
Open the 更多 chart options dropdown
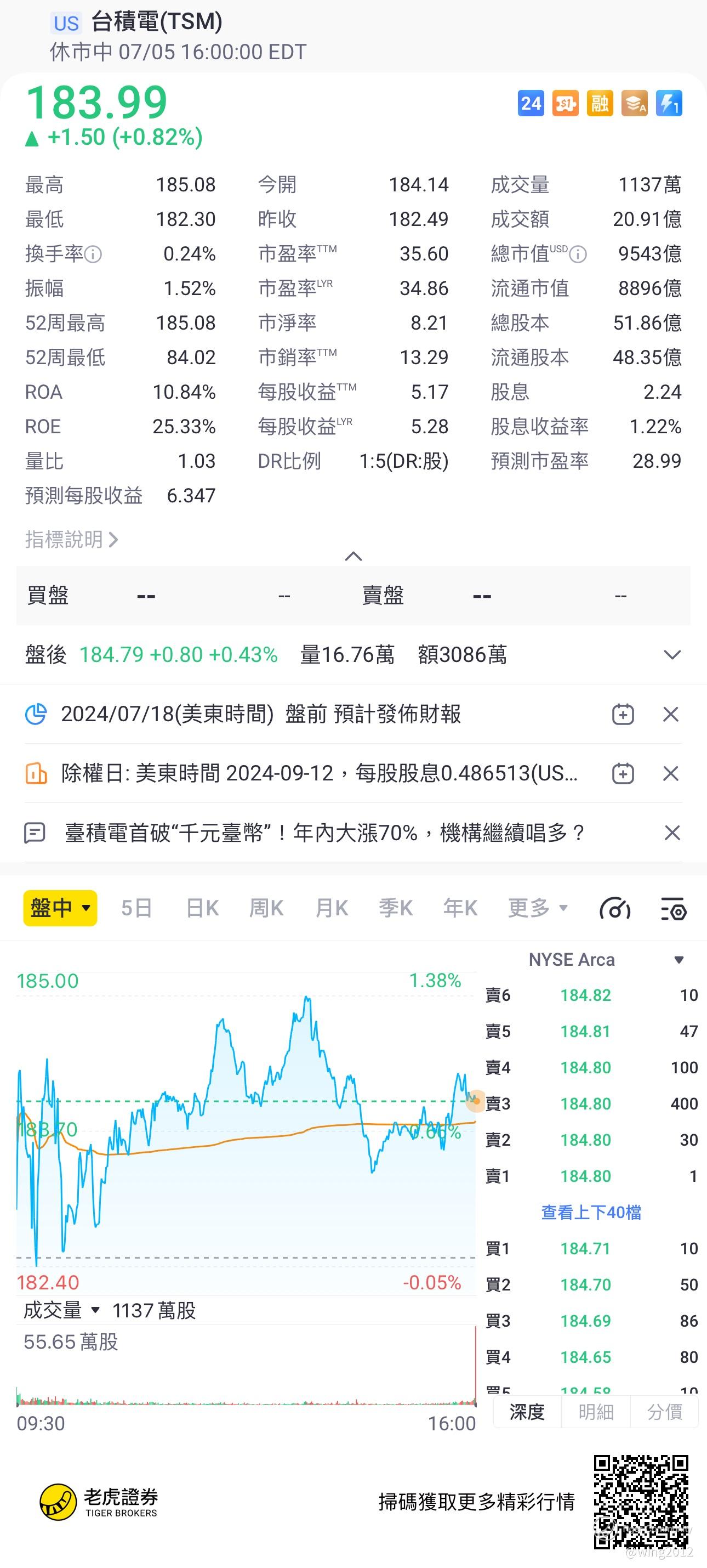click(x=538, y=908)
